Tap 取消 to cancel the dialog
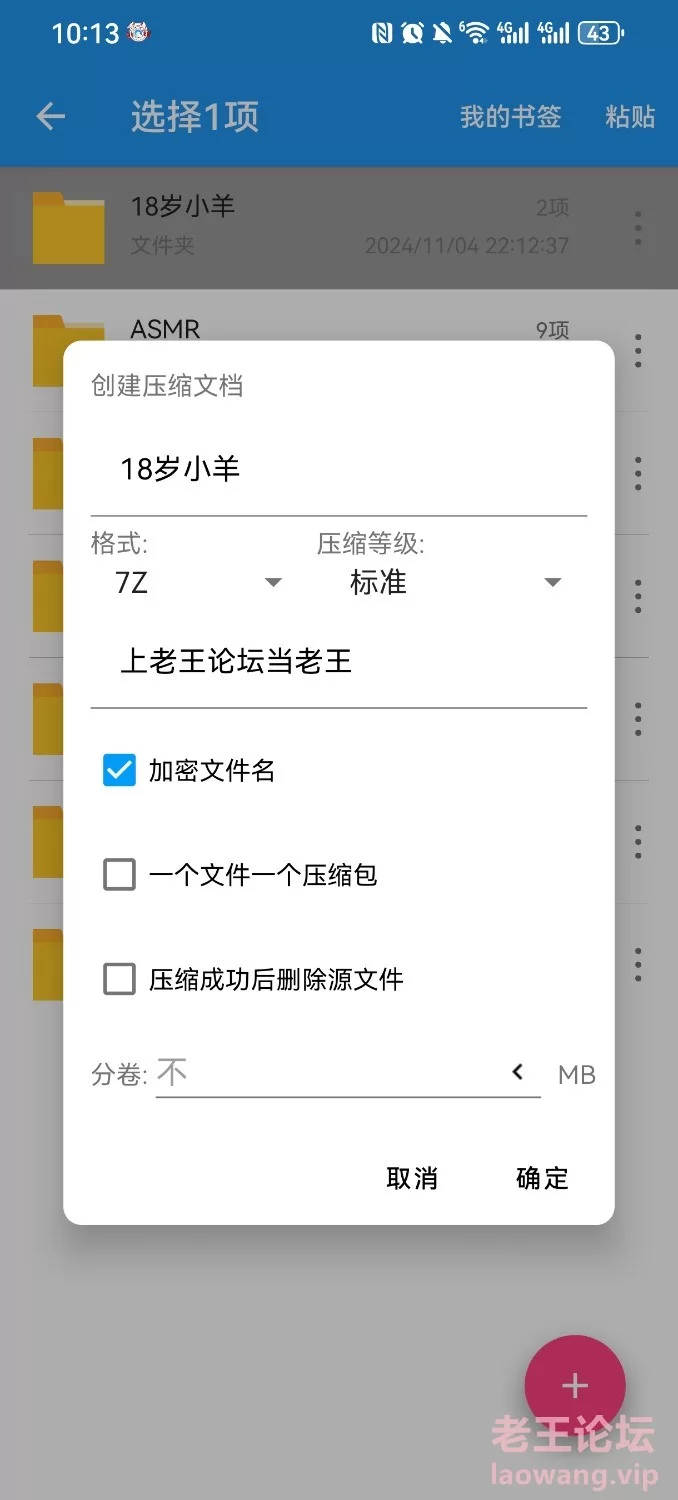 tap(412, 1178)
